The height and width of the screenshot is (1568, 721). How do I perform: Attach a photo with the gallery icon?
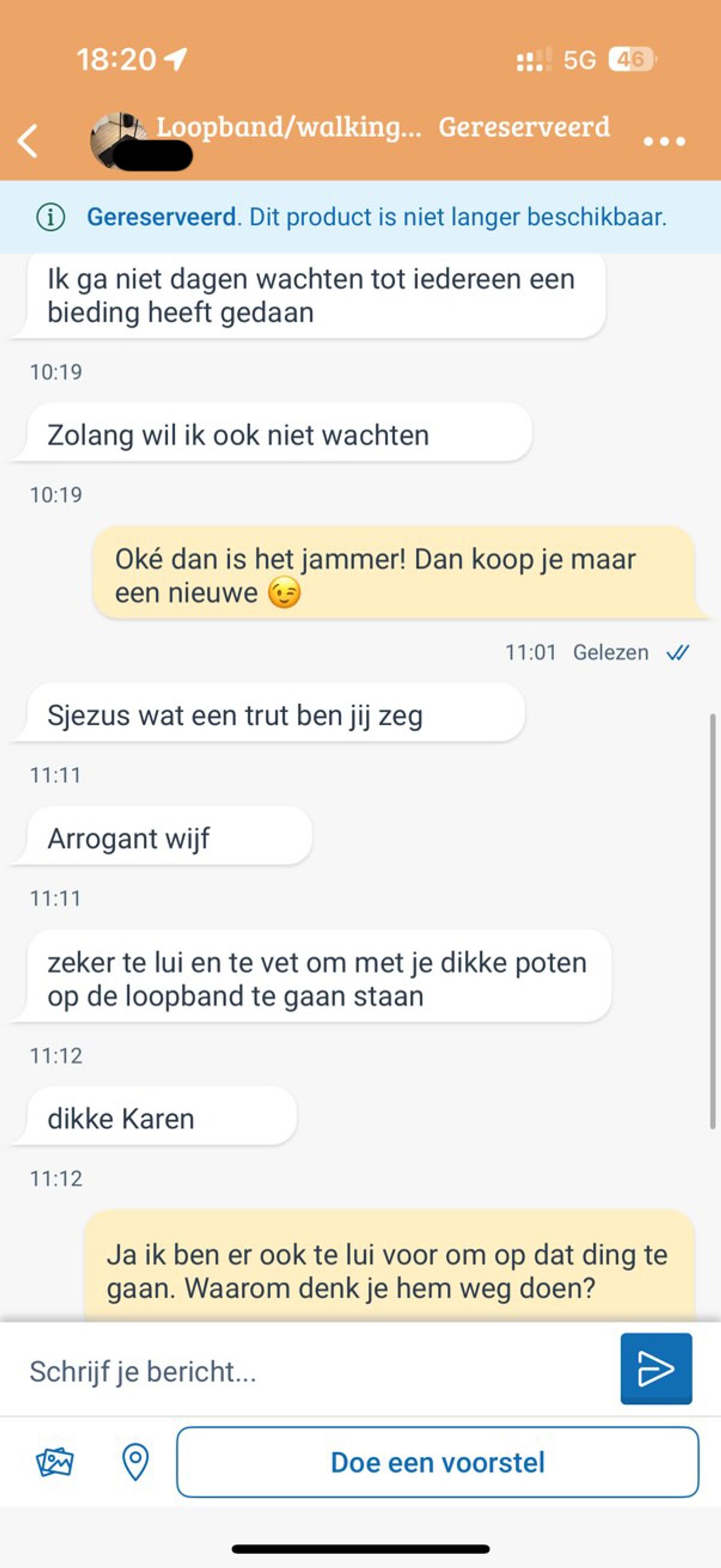coord(55,1462)
